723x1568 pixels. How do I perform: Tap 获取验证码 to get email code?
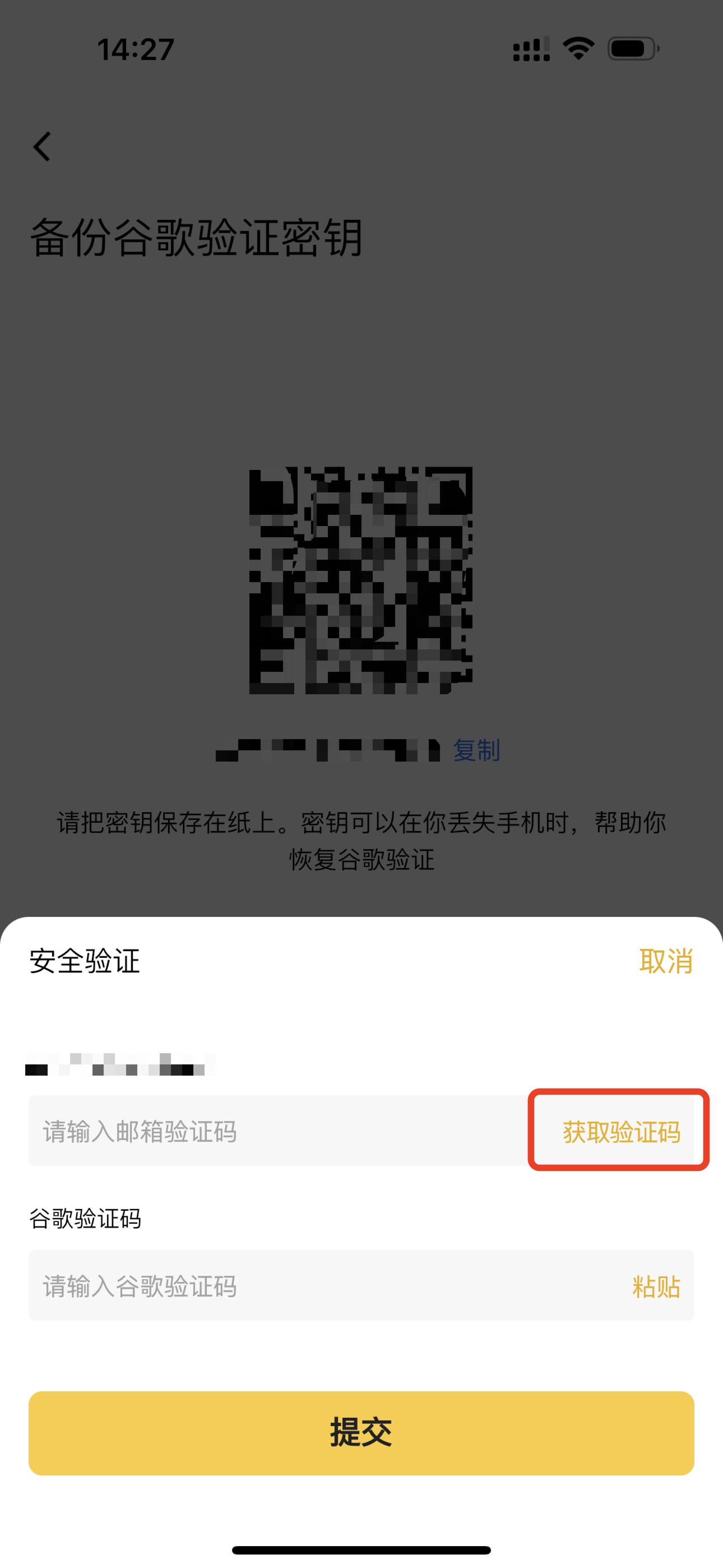(621, 1132)
